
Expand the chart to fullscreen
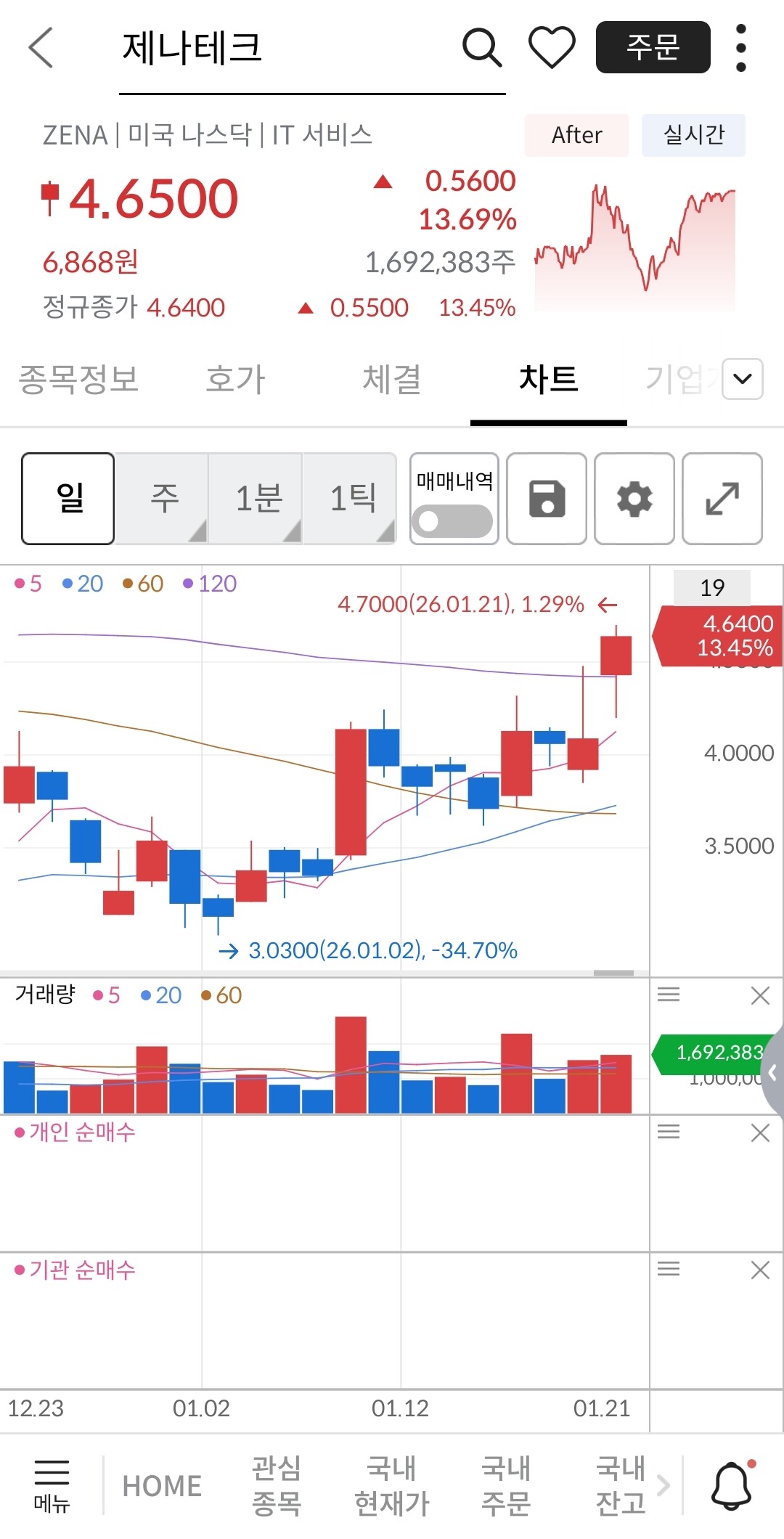[722, 499]
